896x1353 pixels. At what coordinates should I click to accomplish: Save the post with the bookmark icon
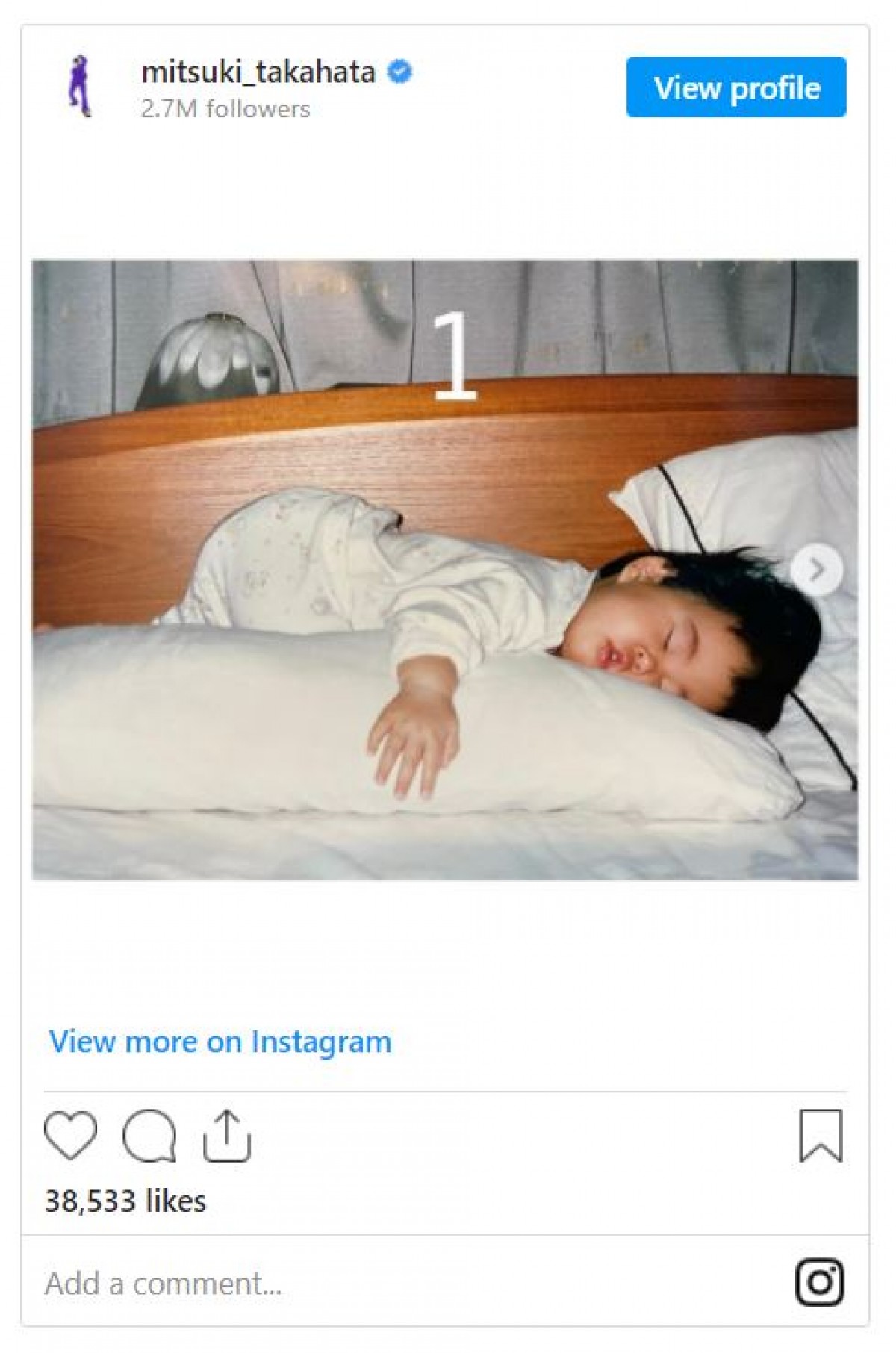[x=821, y=1136]
